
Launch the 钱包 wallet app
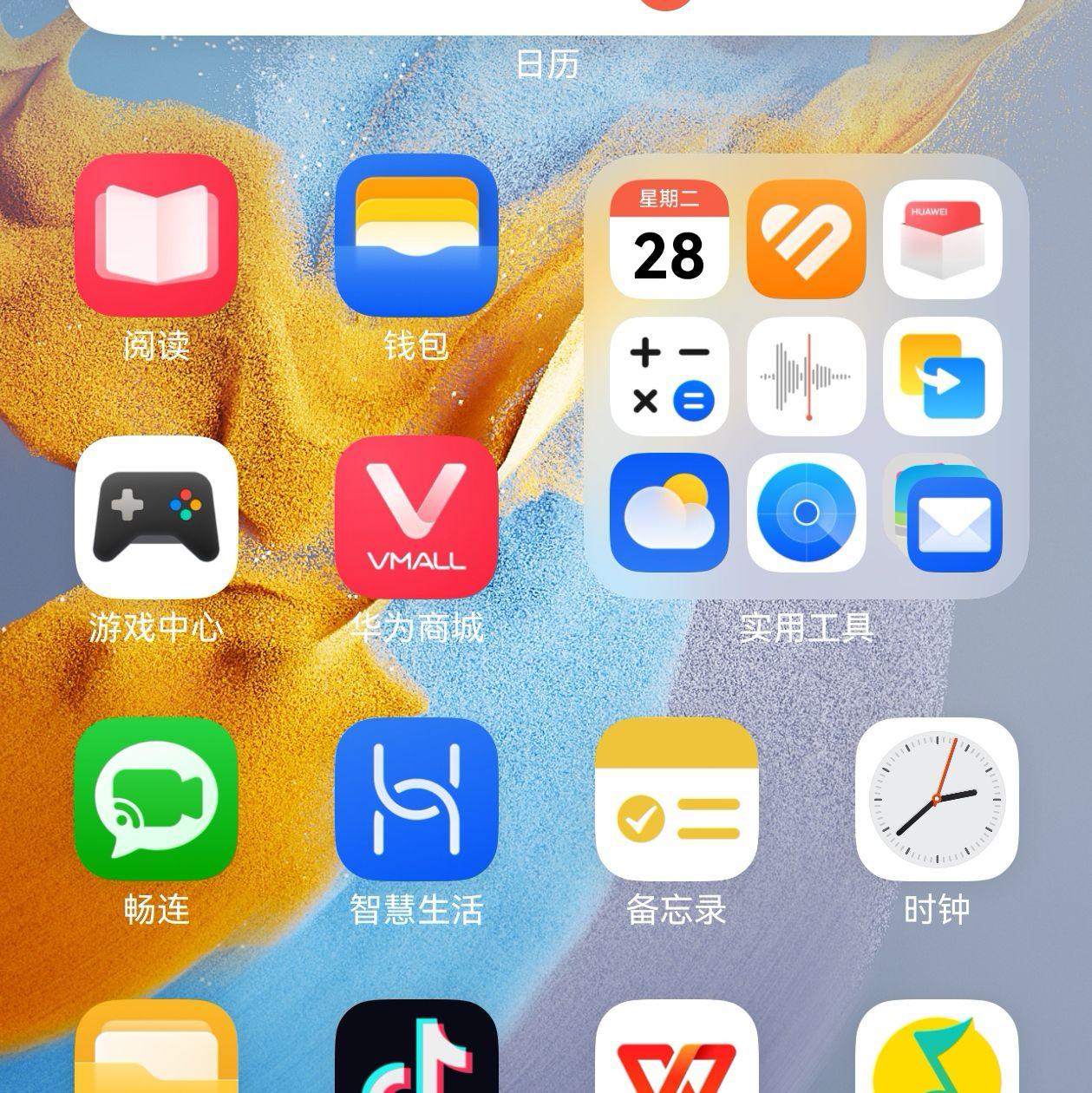pos(416,235)
